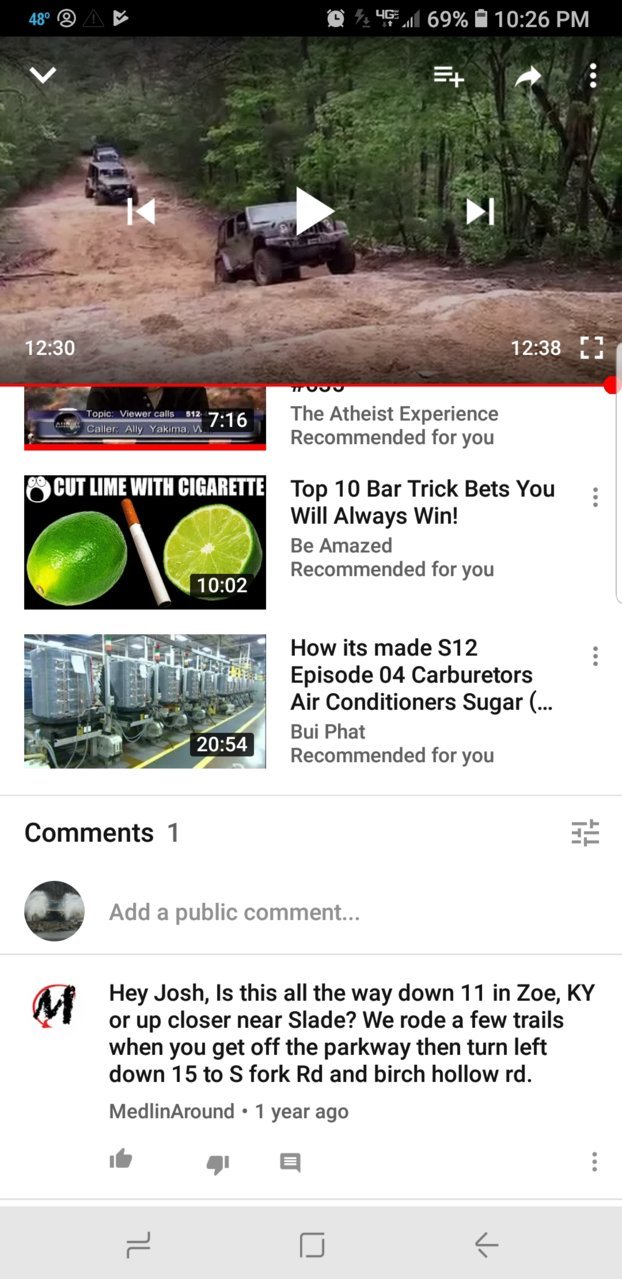Viewport: 622px width, 1279px height.
Task: Share this video
Action: pyautogui.click(x=528, y=76)
